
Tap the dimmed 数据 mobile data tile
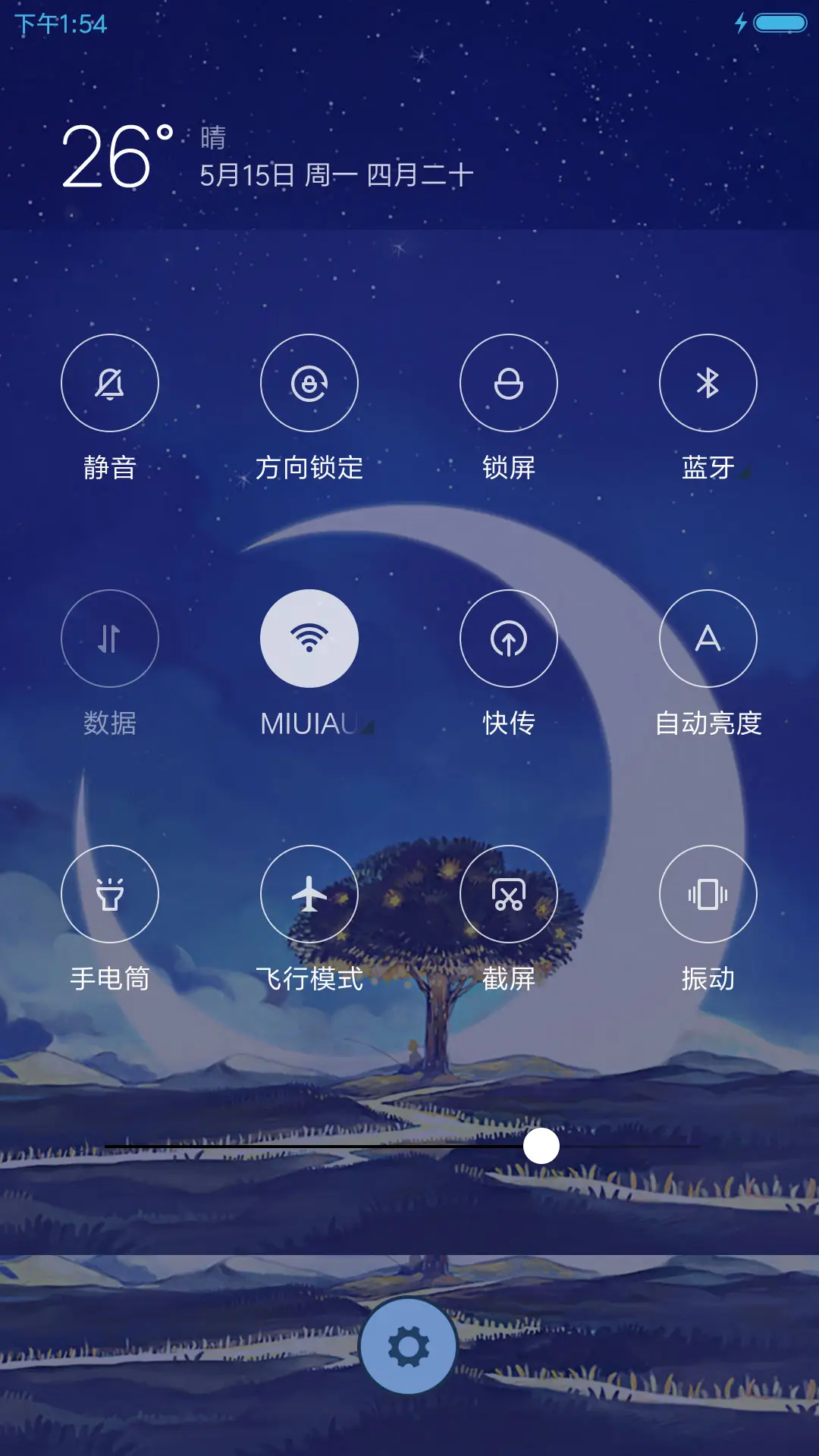point(109,639)
